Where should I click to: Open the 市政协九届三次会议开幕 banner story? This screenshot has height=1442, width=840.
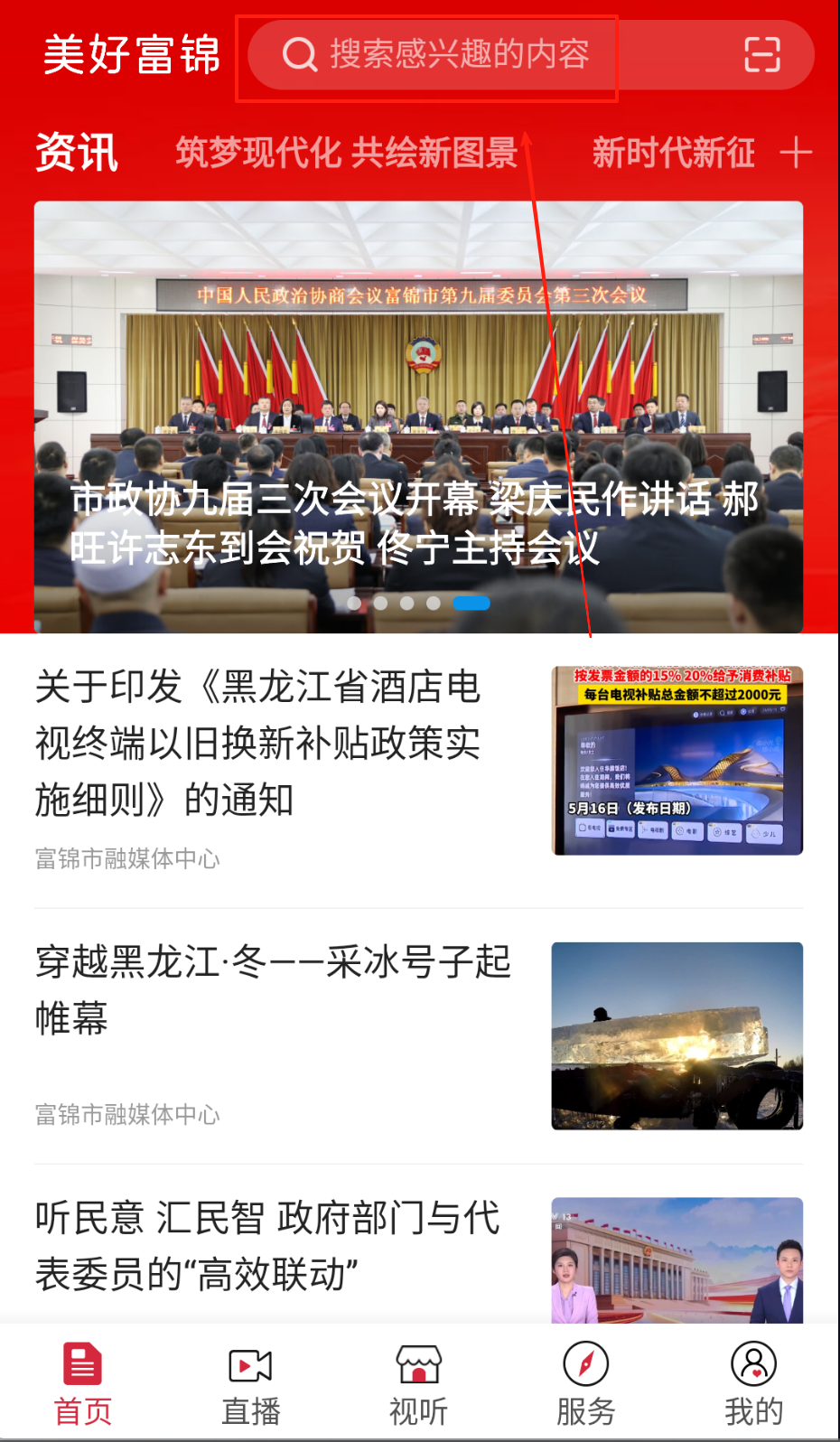pos(417,416)
